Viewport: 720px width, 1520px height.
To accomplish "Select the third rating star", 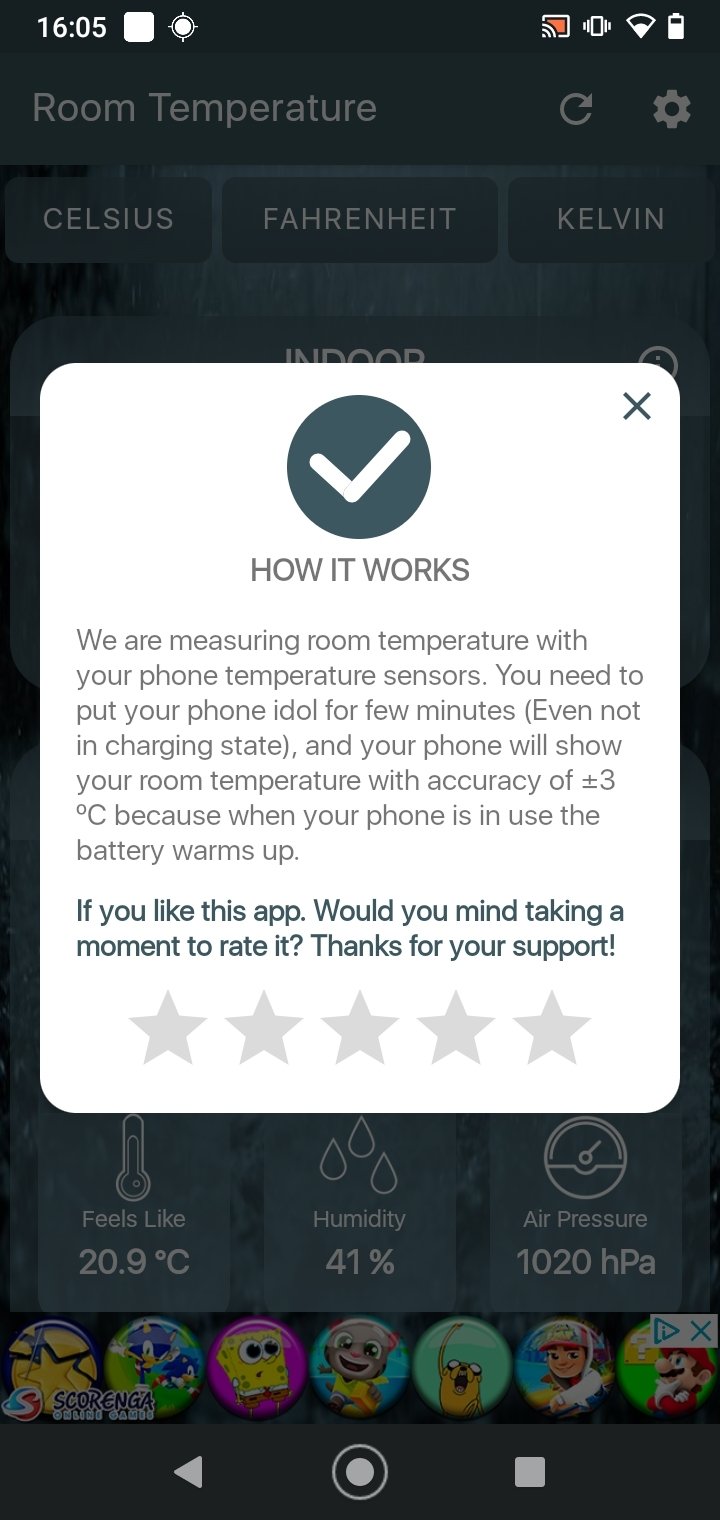I will click(360, 1027).
